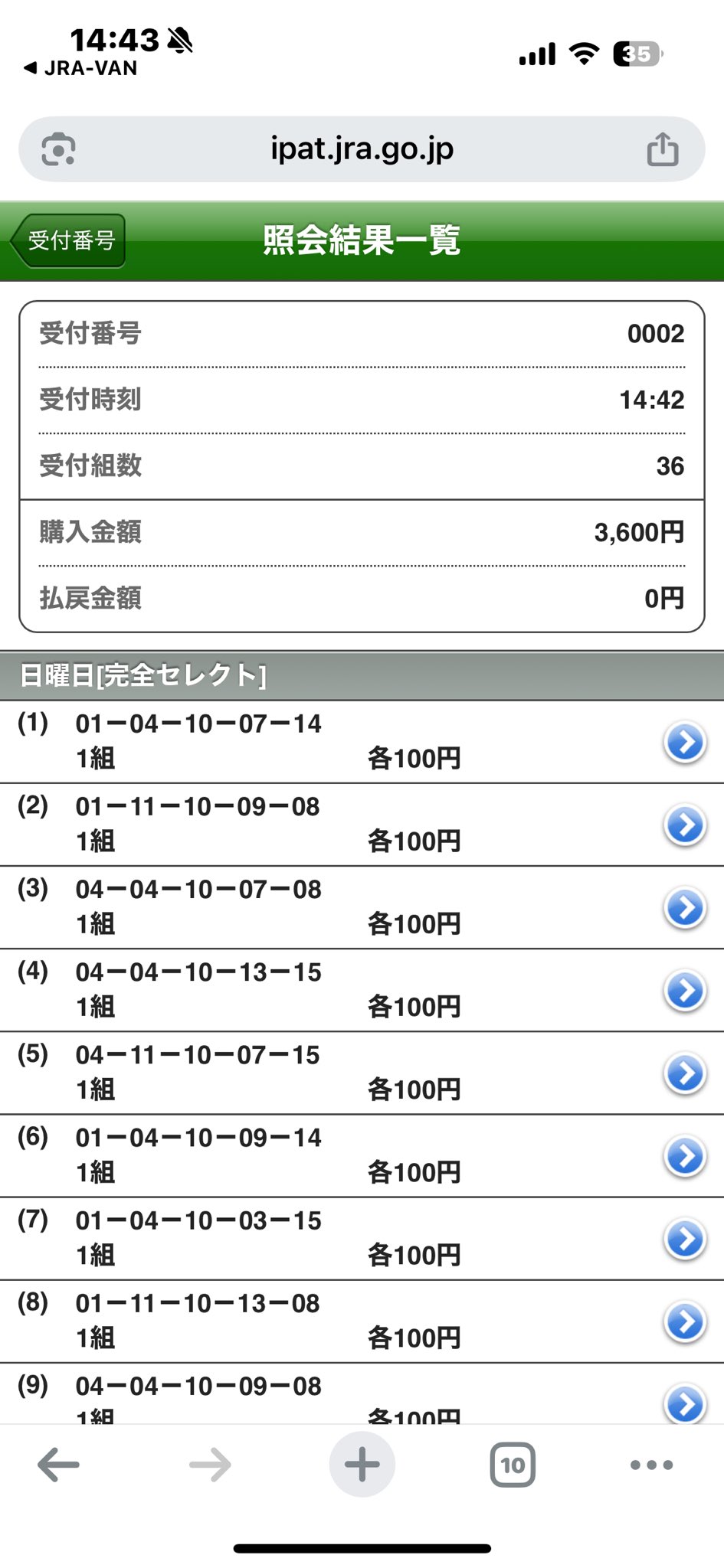Open bet row (3) 04-04-10-07-08
This screenshot has height=1568, width=724.
(684, 907)
